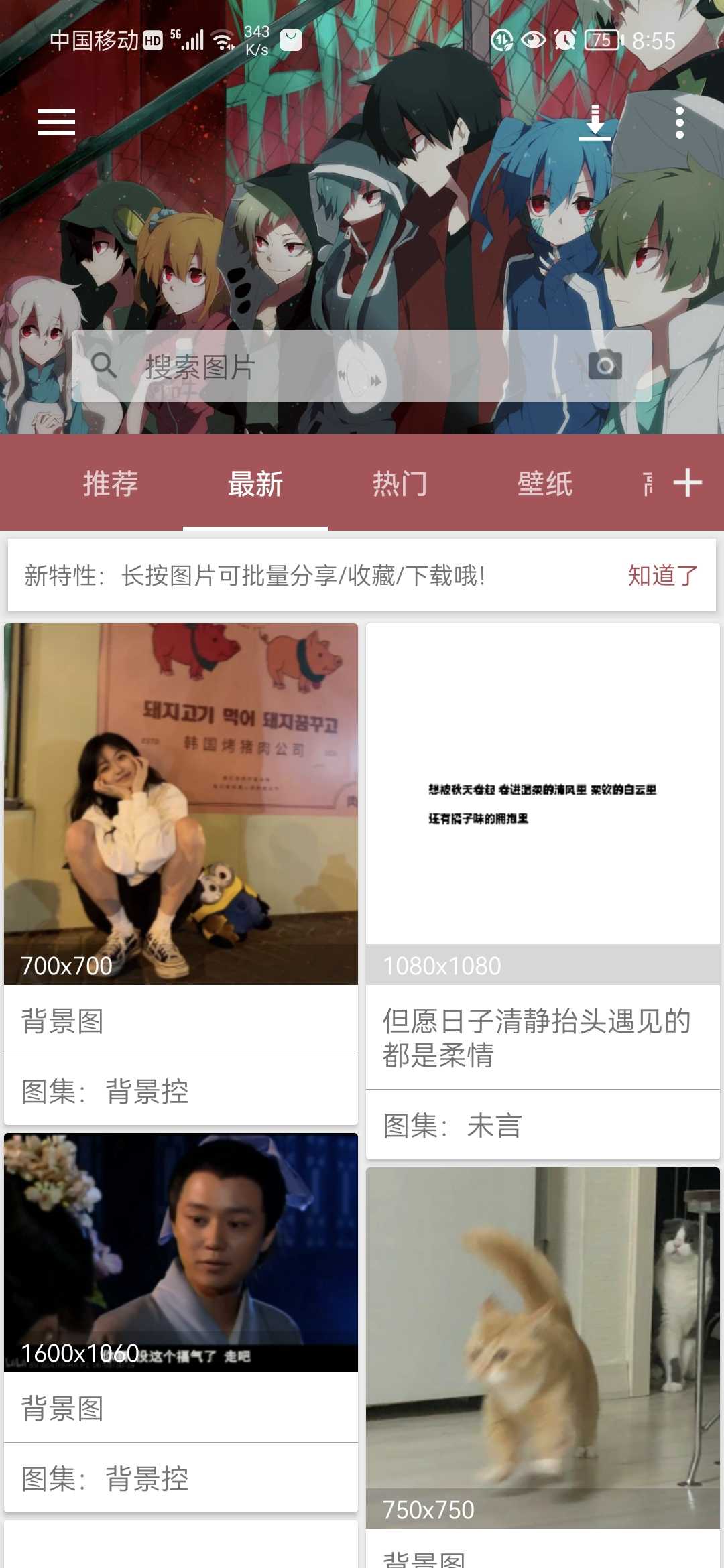Image resolution: width=724 pixels, height=1568 pixels.
Task: Dismiss the tip by tapping 知道了
Action: point(663,576)
